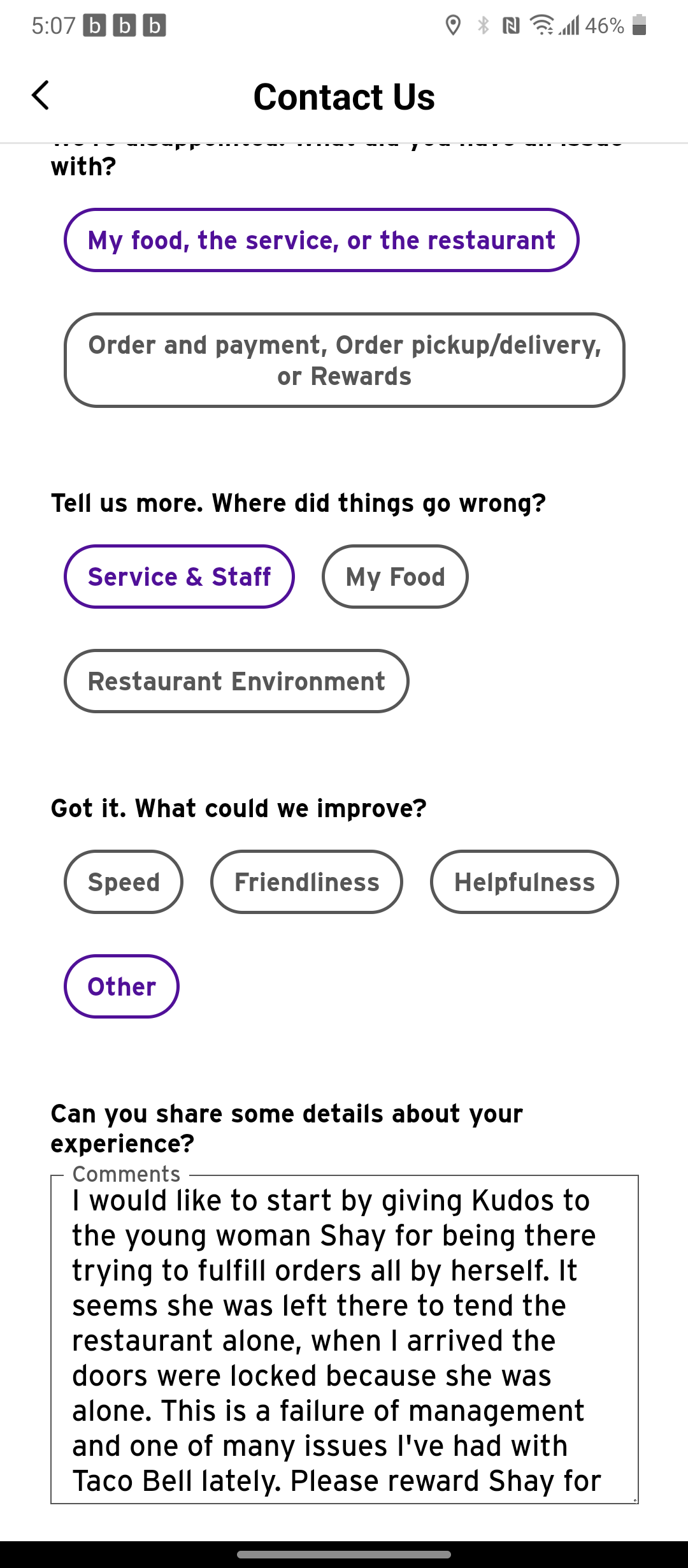Edit the Comments text field
This screenshot has width=688, height=1568.
tap(344, 1339)
